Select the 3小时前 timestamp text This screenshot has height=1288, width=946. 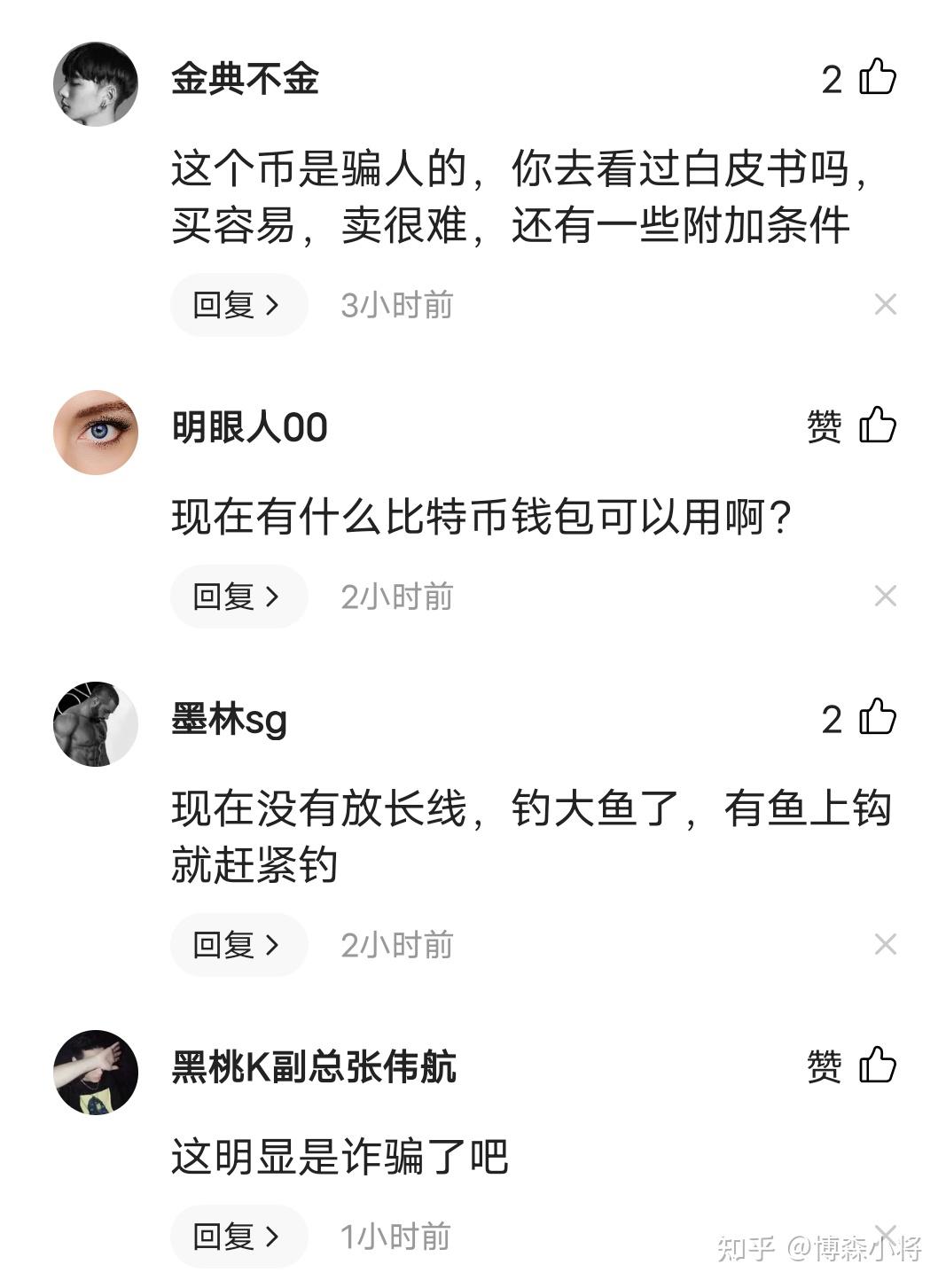tap(396, 304)
